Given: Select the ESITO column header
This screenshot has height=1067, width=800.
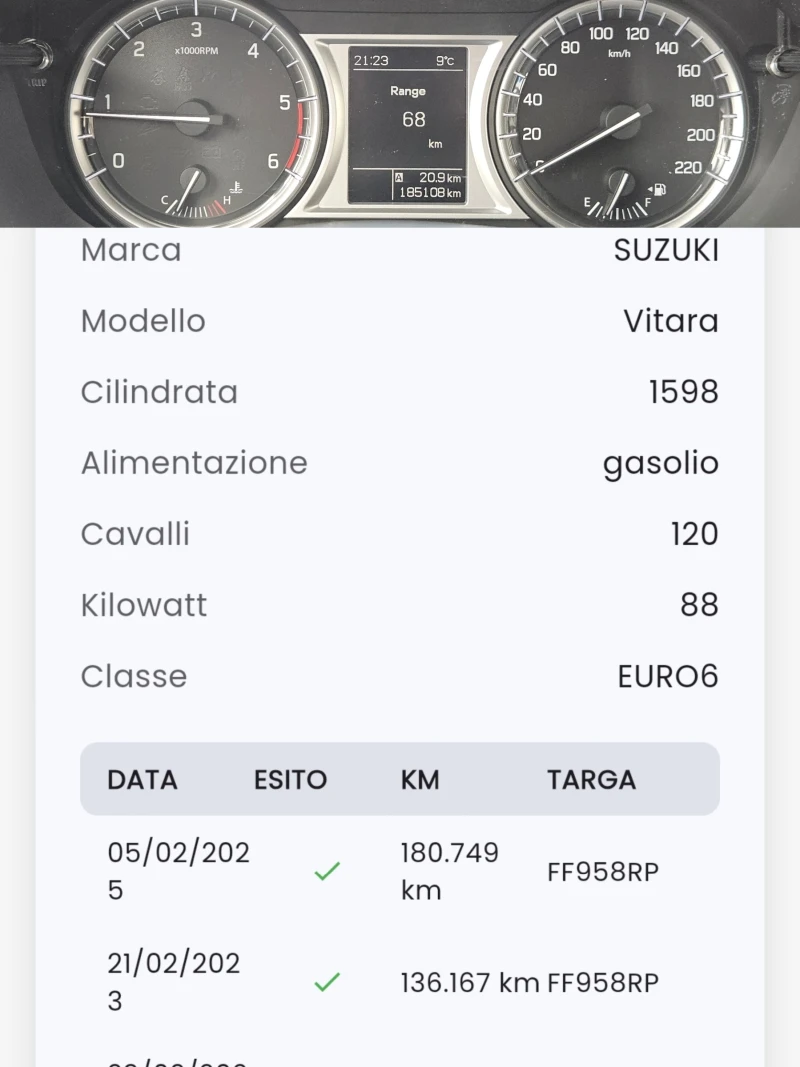Looking at the screenshot, I should 290,779.
